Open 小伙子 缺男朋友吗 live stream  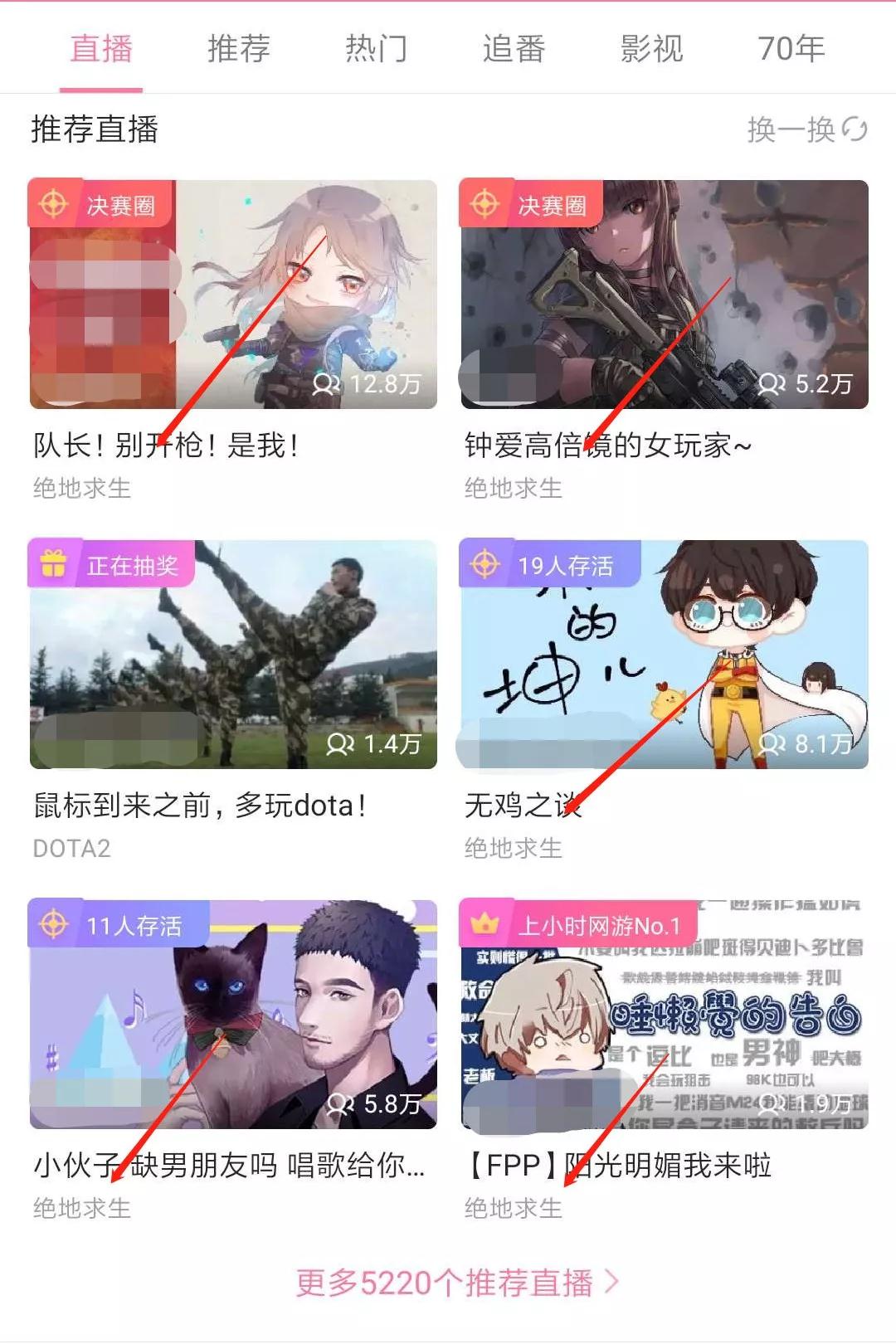pos(233,1014)
